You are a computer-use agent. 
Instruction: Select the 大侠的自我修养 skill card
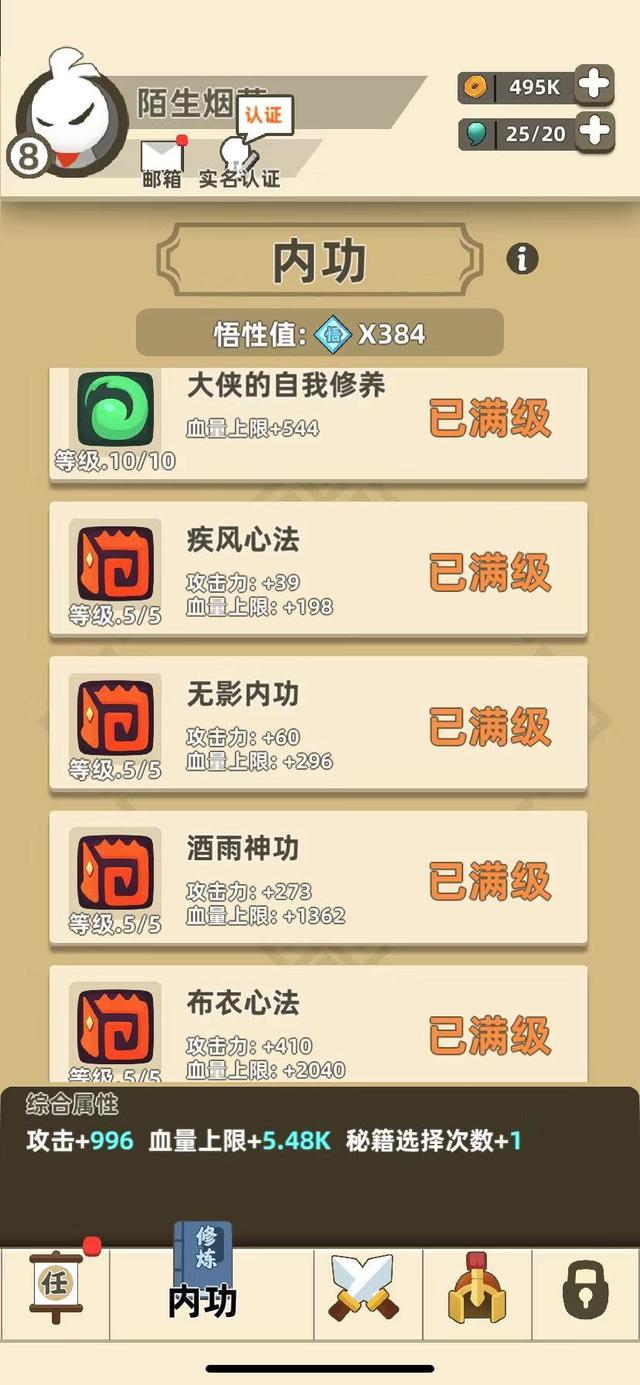[318, 422]
